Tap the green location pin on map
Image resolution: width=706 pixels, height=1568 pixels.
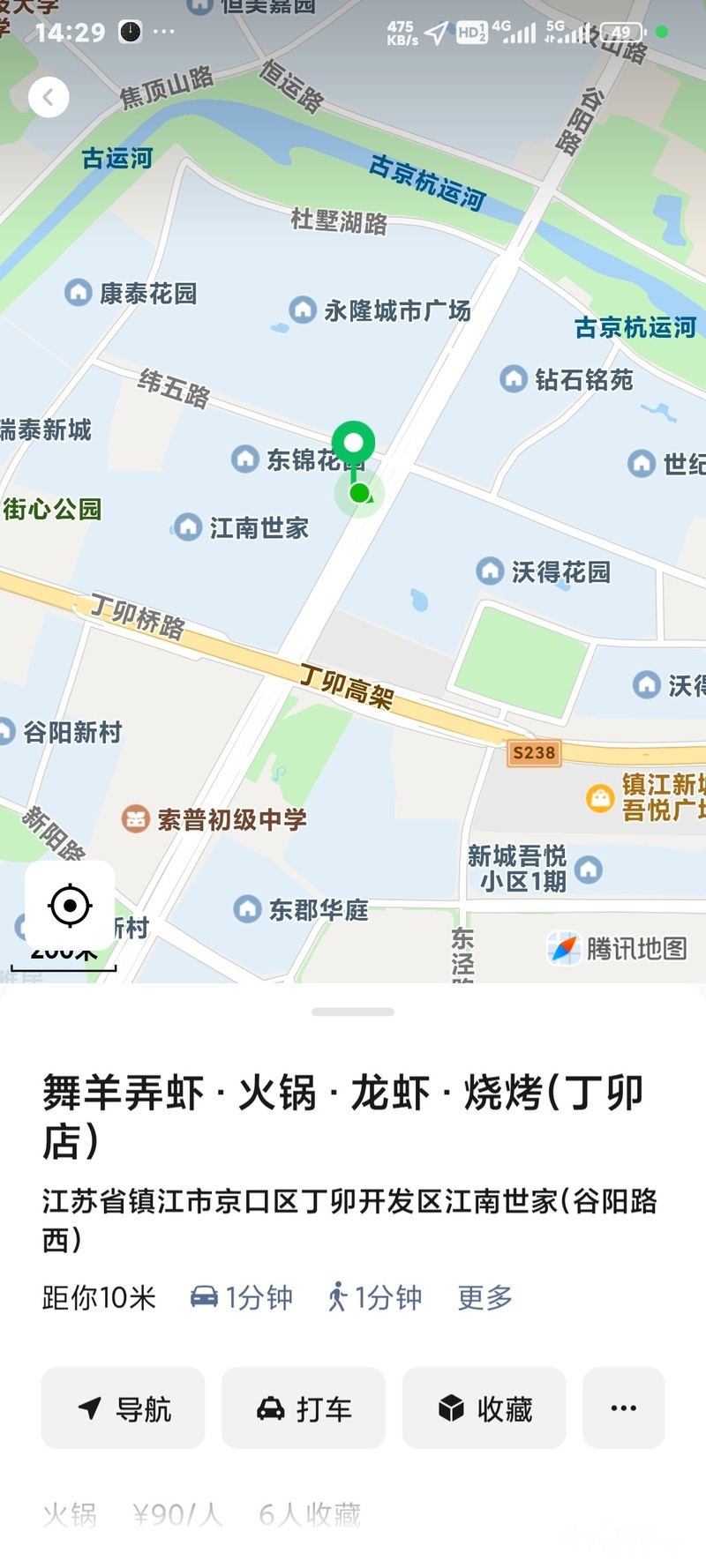coord(353,443)
